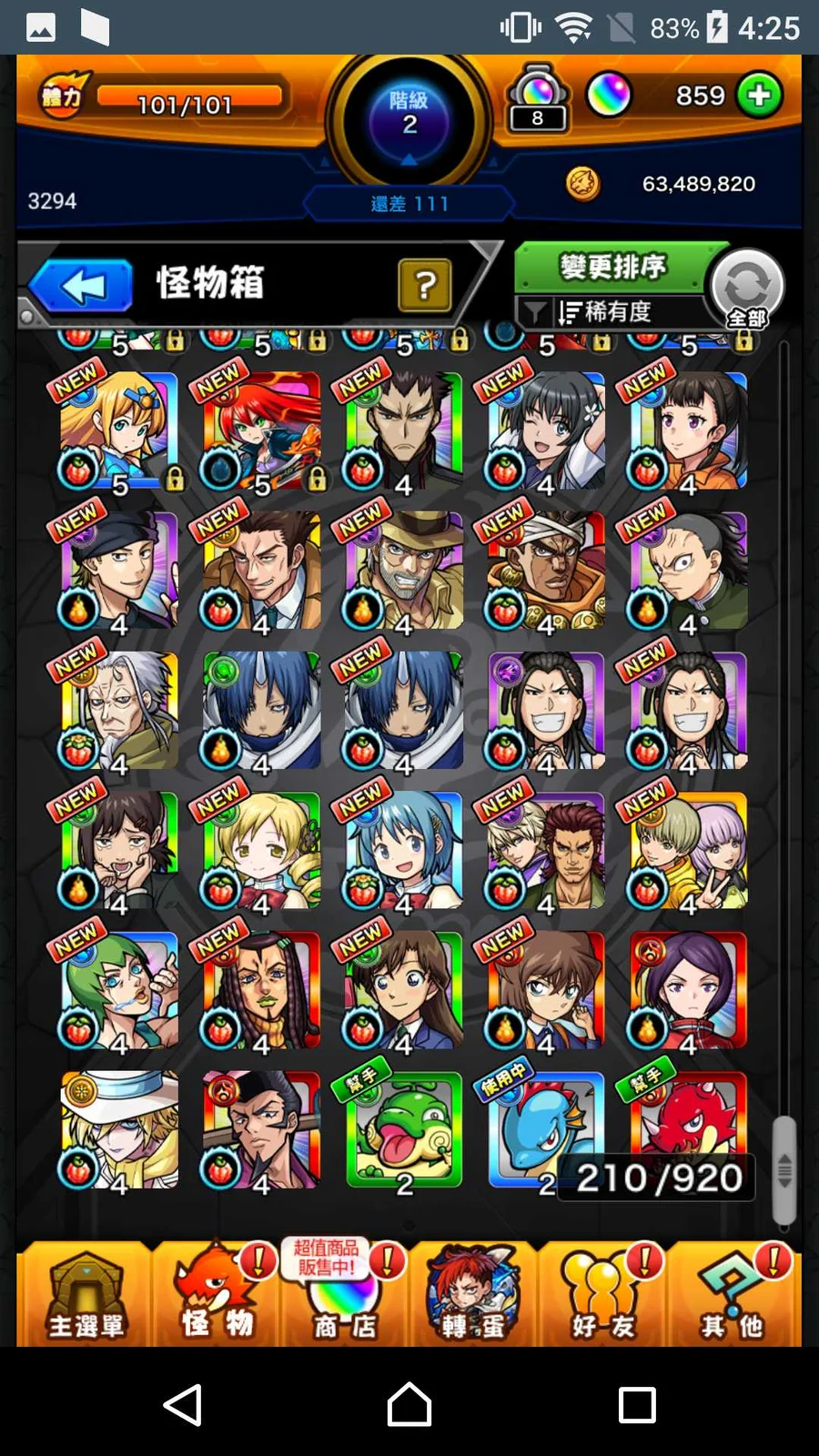The image size is (819, 1456).
Task: Select the white-hat blonde character monster
Action: coord(119,1130)
